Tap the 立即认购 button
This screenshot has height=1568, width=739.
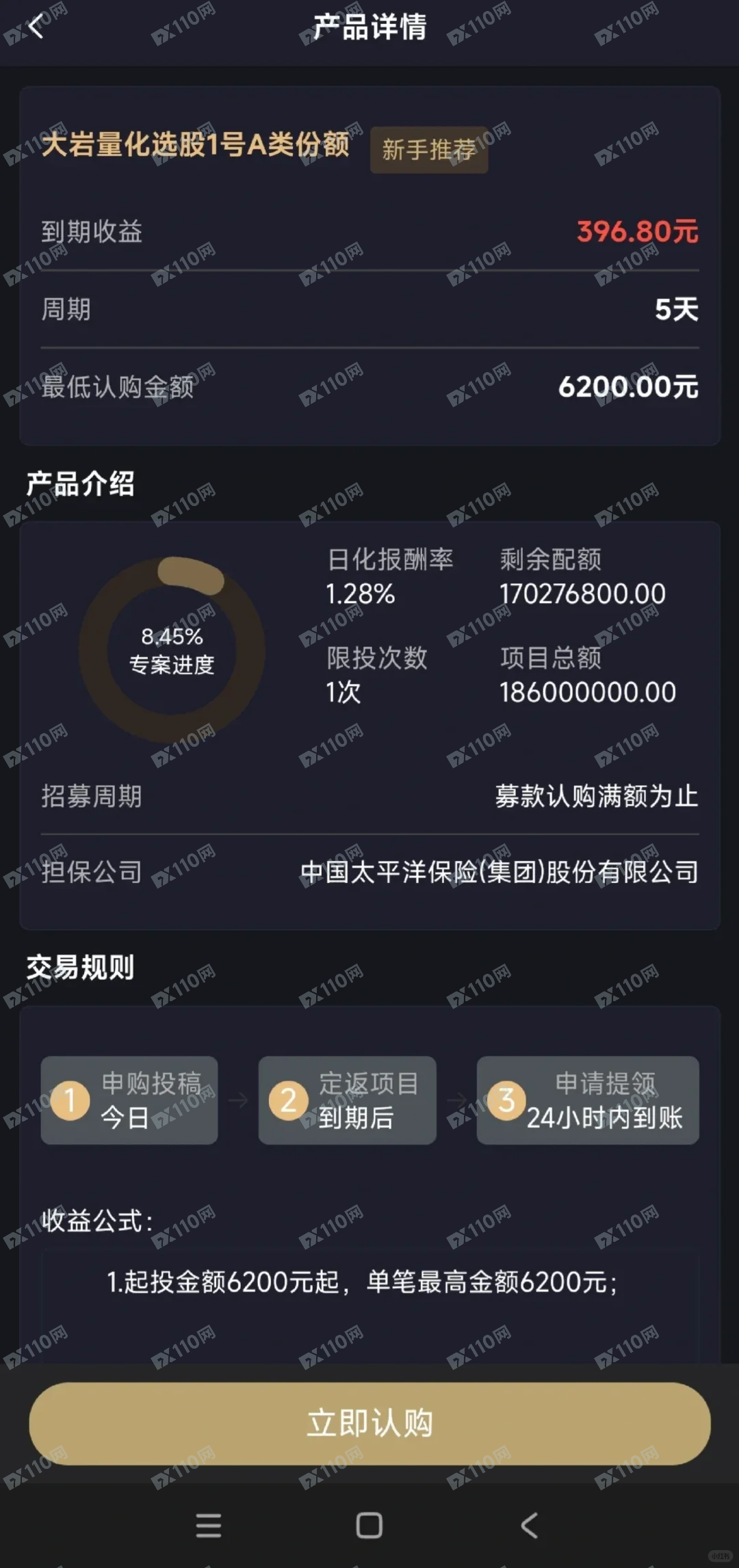[x=369, y=1423]
